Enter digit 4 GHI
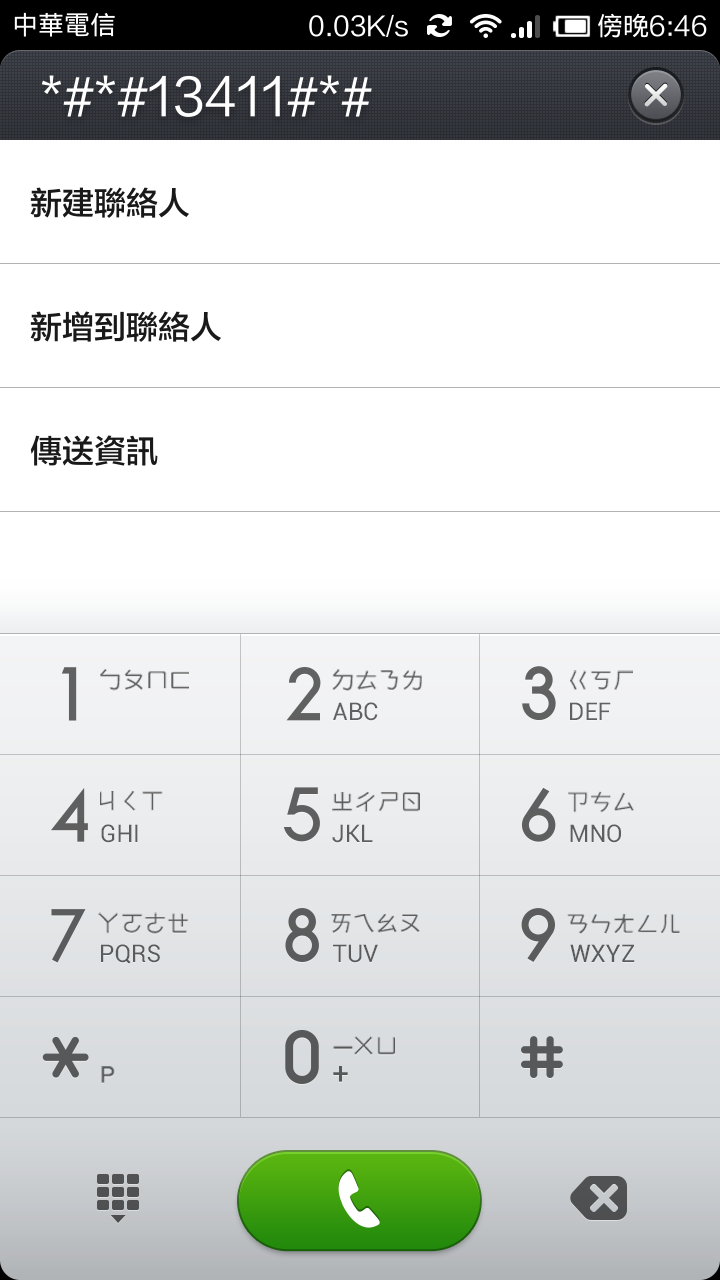This screenshot has height=1280, width=720. (x=120, y=816)
